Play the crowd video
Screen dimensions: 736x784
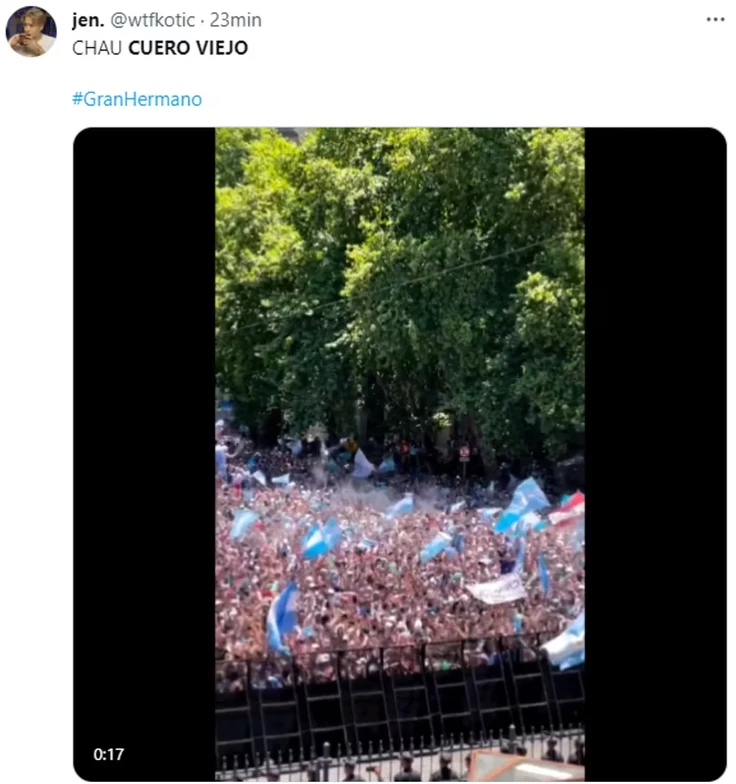(x=399, y=454)
